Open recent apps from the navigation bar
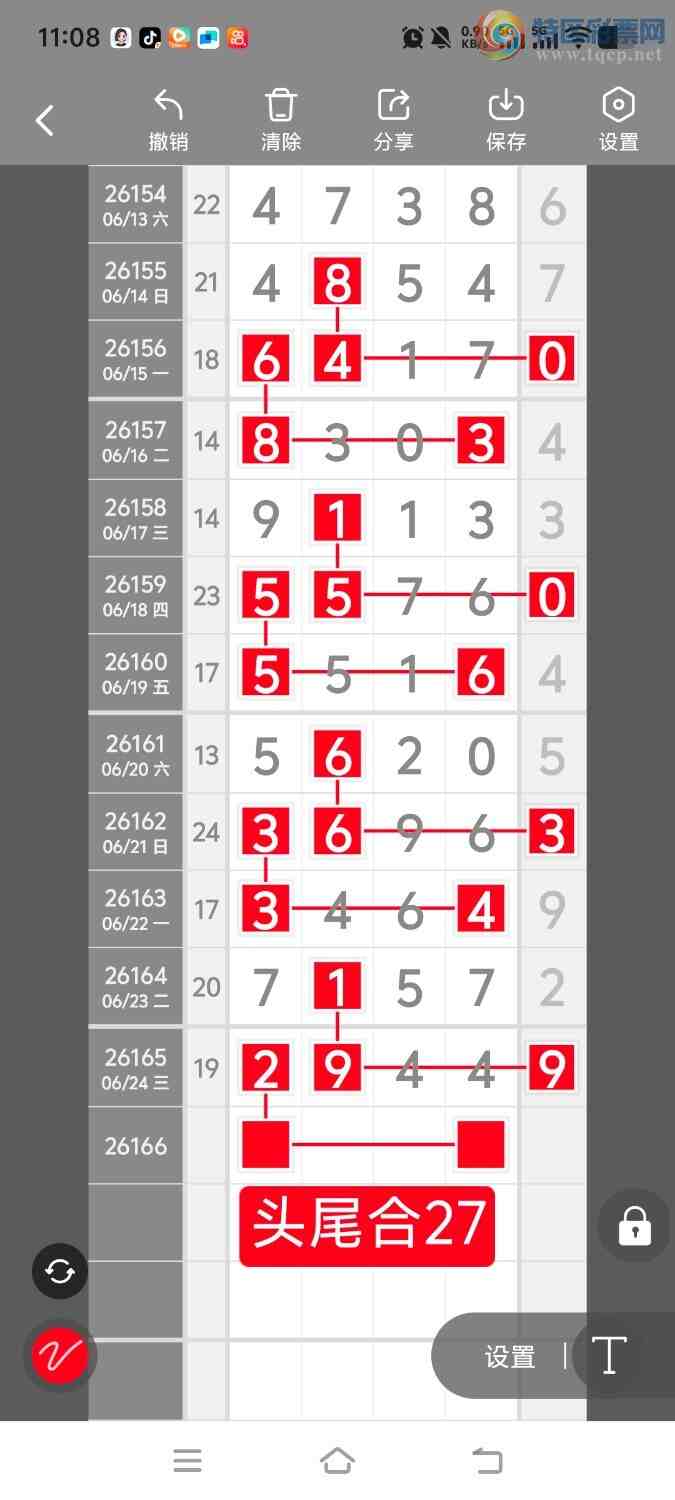Viewport: 675px width, 1500px height. [187, 1461]
